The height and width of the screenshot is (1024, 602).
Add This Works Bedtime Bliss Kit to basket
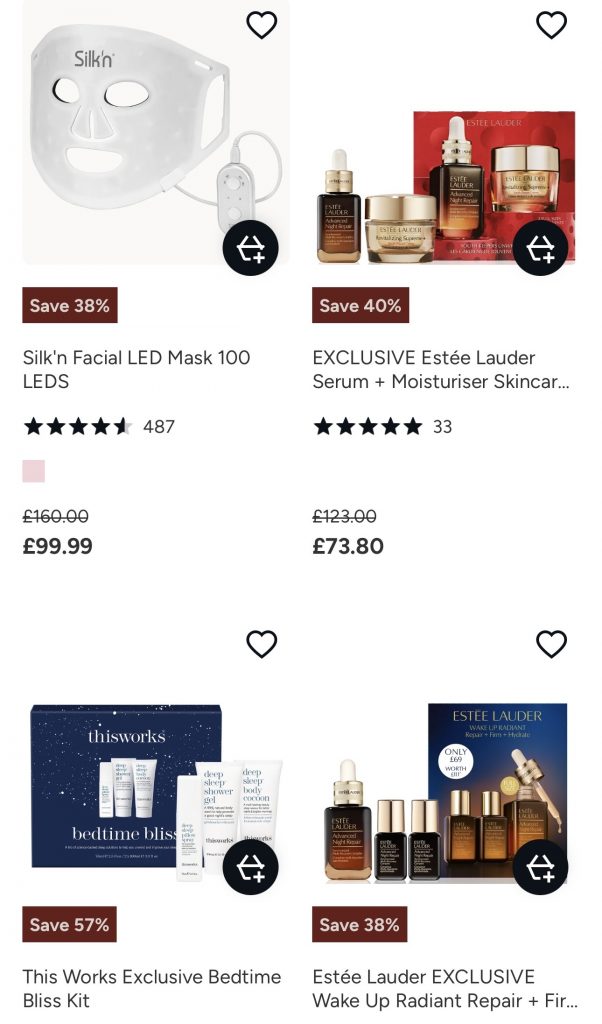tap(250, 867)
